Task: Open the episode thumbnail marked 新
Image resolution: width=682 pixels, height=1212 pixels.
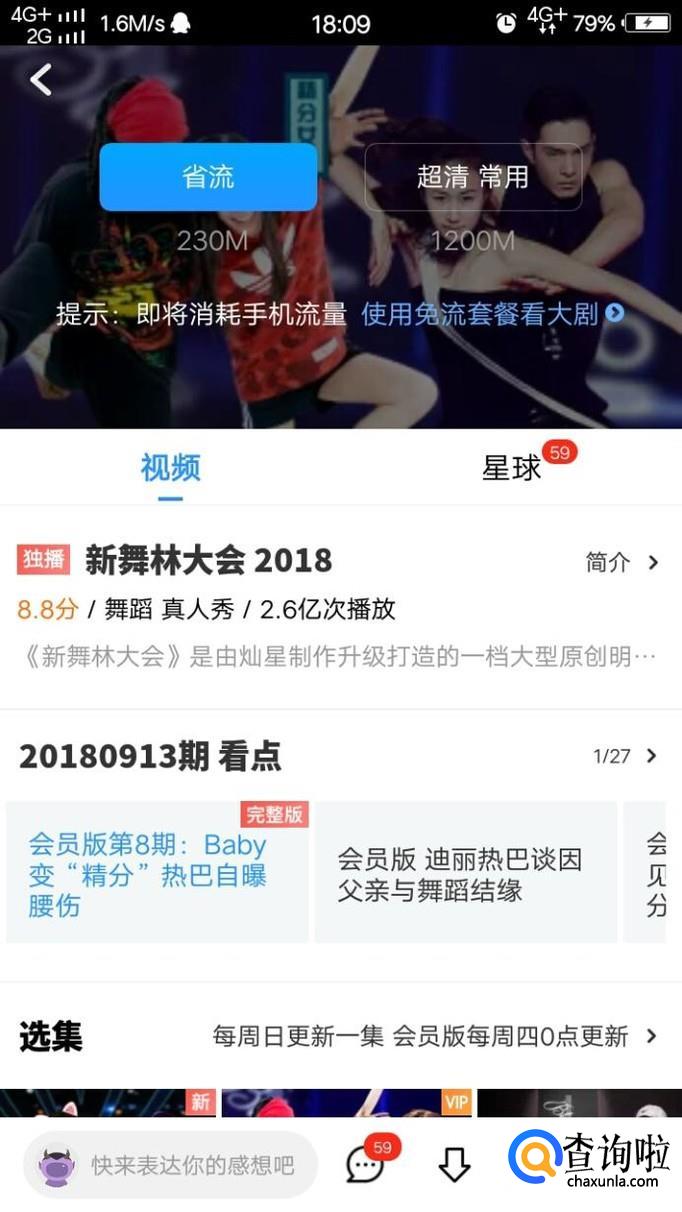Action: pos(108,1102)
